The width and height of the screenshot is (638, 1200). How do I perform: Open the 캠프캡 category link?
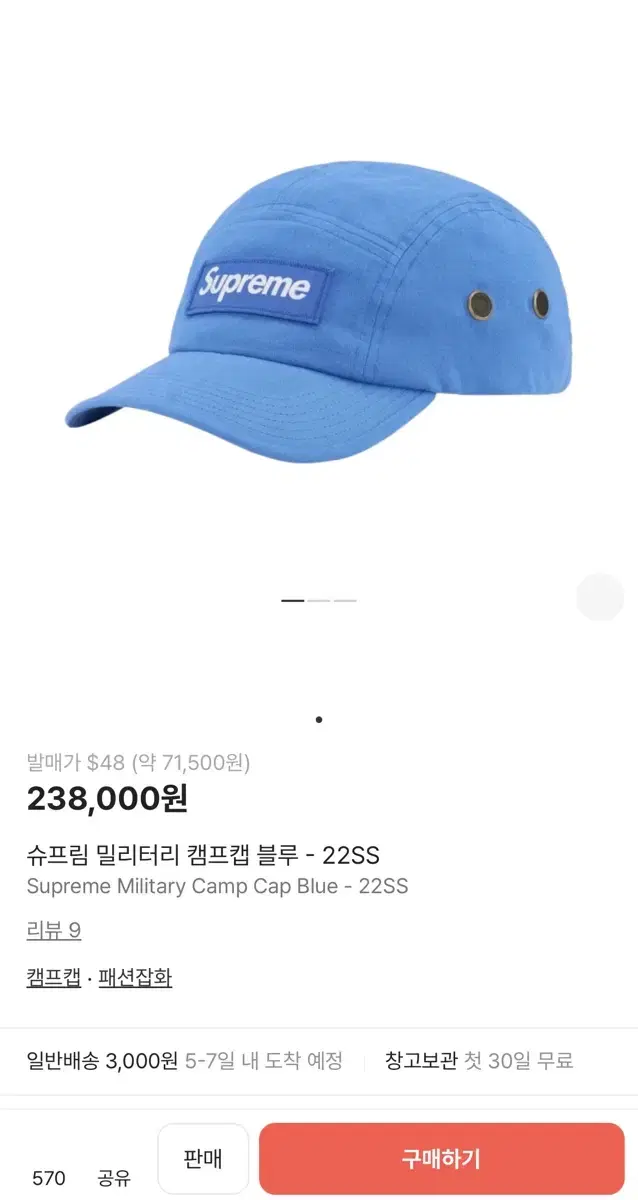coord(54,978)
